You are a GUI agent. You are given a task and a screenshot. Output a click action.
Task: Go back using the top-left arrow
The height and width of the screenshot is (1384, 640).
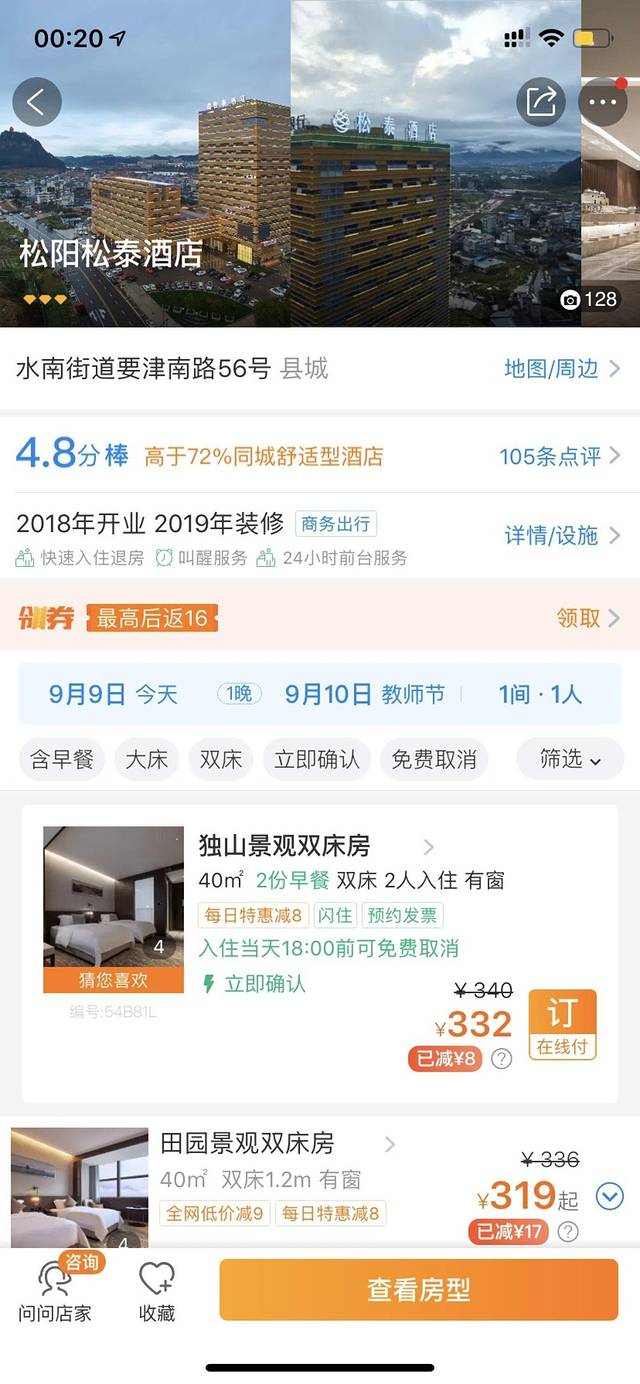click(x=37, y=101)
